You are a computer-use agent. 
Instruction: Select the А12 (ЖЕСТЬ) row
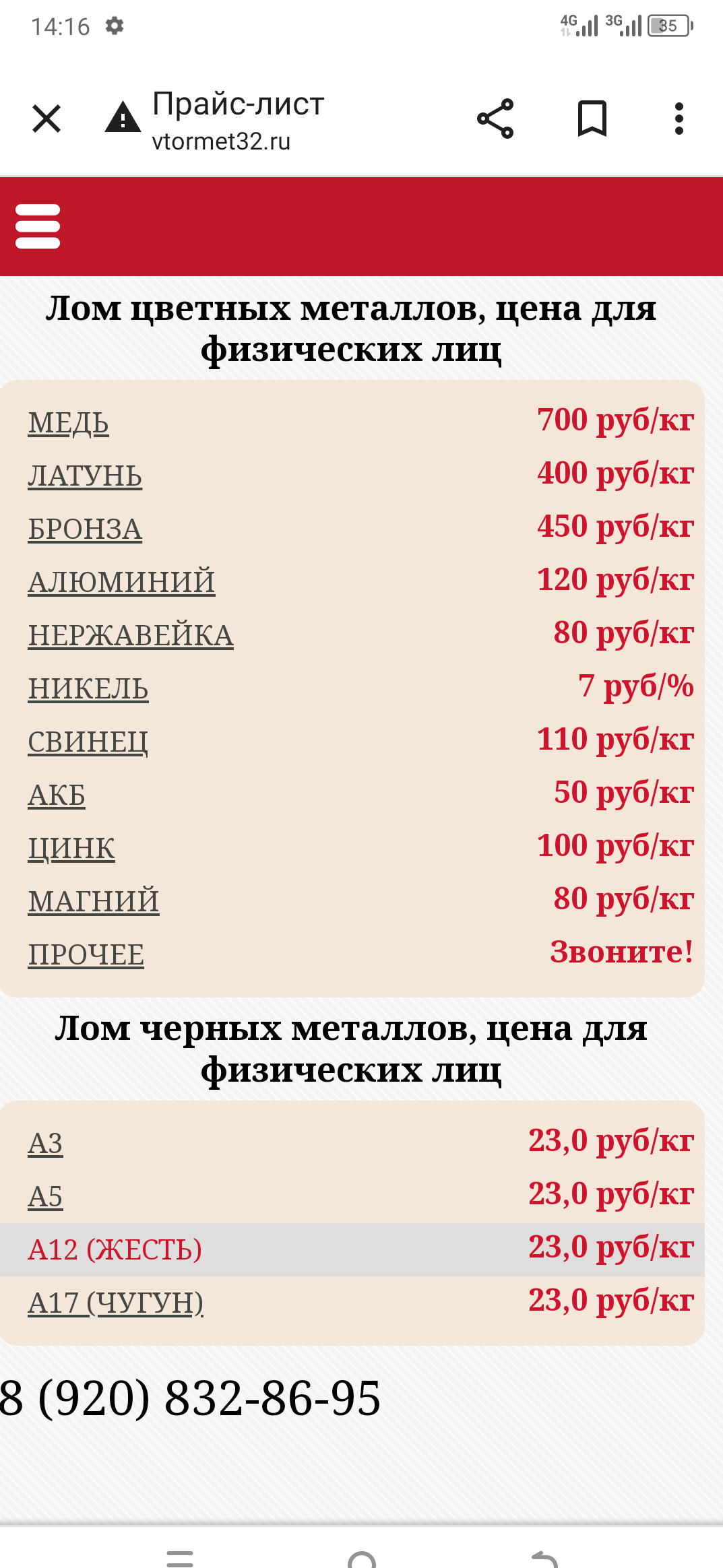pyautogui.click(x=115, y=1249)
